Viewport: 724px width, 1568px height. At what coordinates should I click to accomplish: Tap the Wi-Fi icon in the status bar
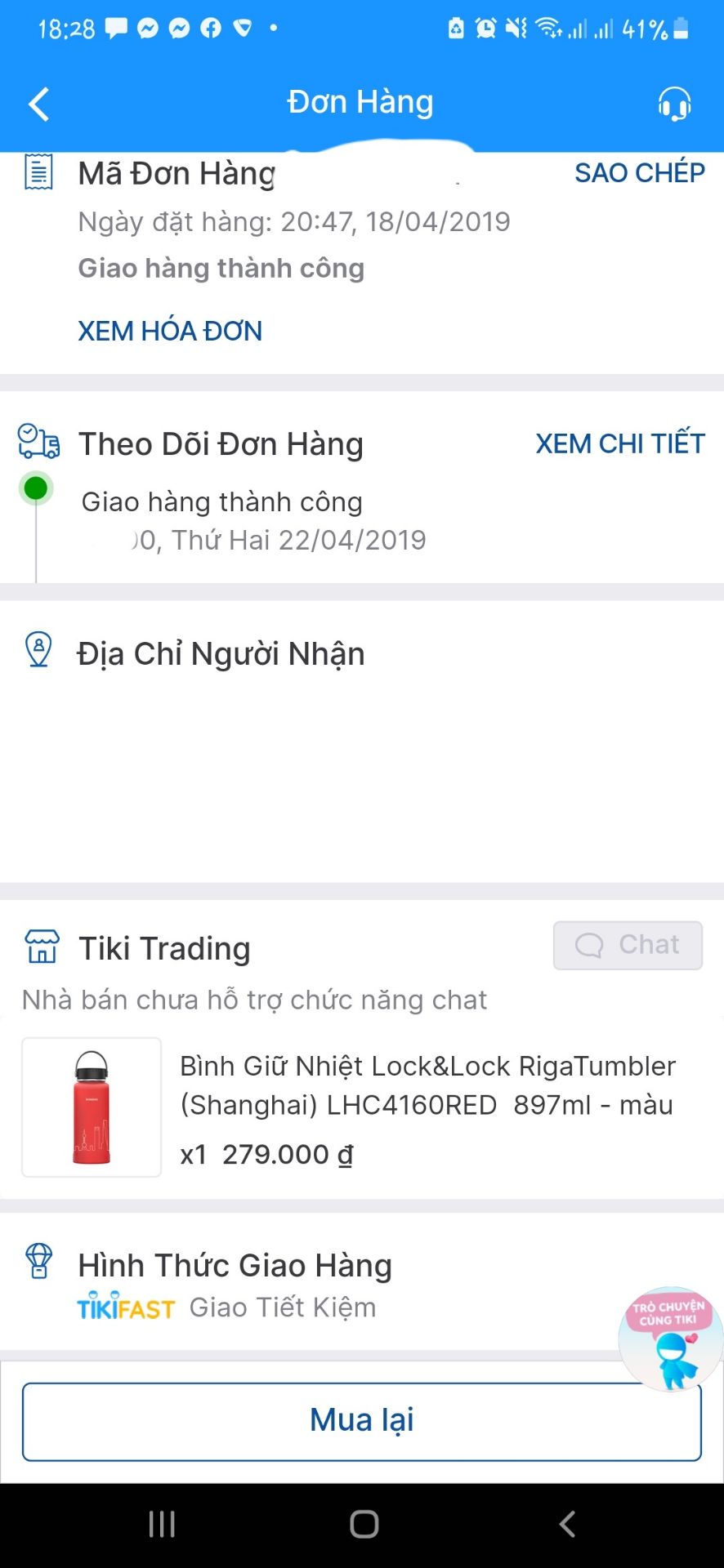(550, 28)
